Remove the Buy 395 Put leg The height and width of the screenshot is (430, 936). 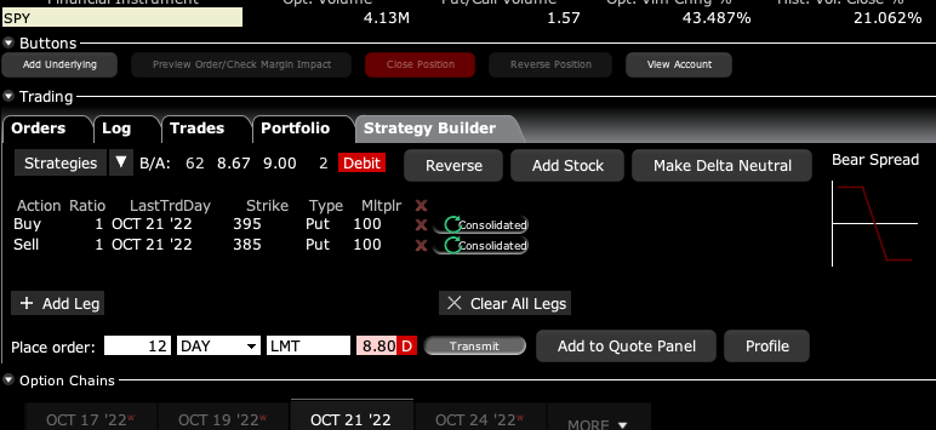421,225
